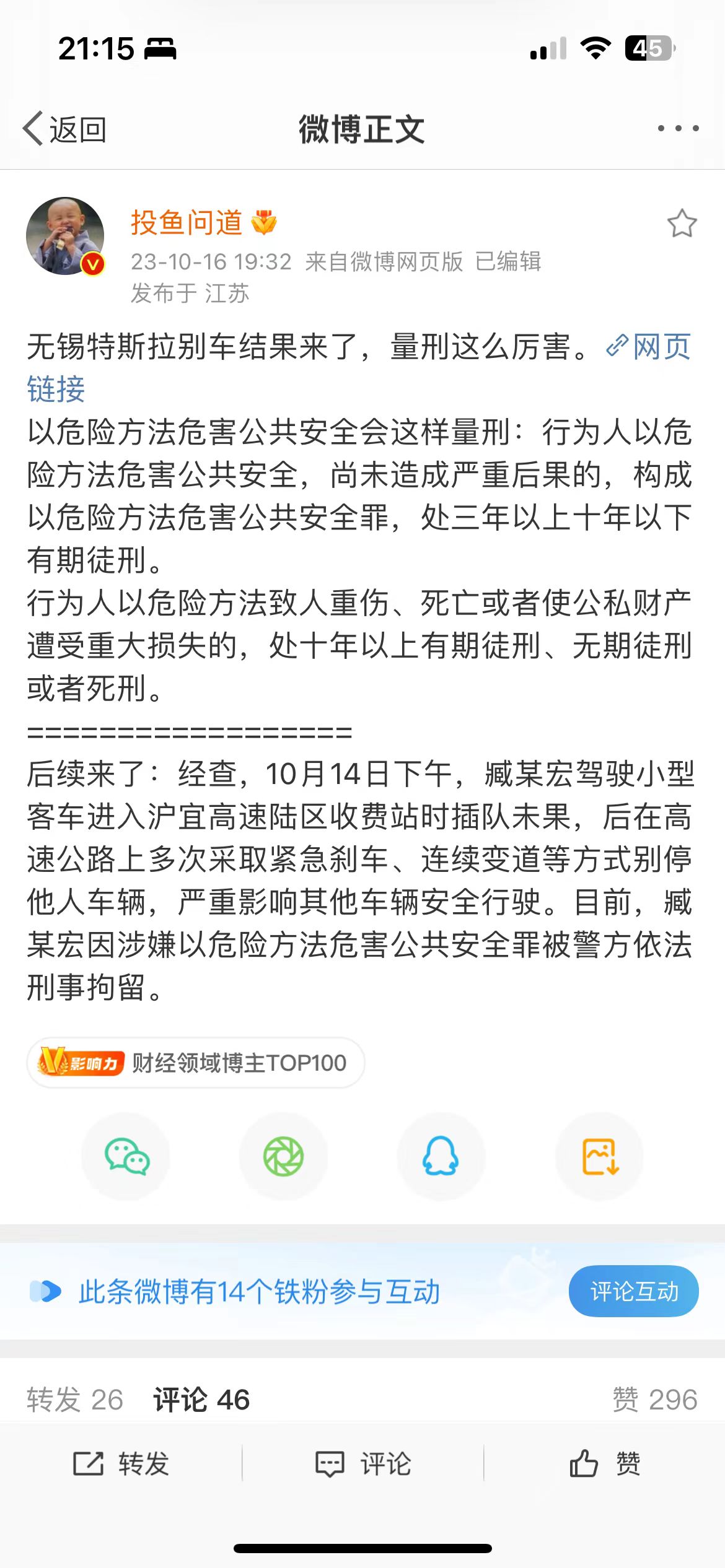Favorite this post with the star icon
This screenshot has width=725, height=1568.
pyautogui.click(x=682, y=224)
